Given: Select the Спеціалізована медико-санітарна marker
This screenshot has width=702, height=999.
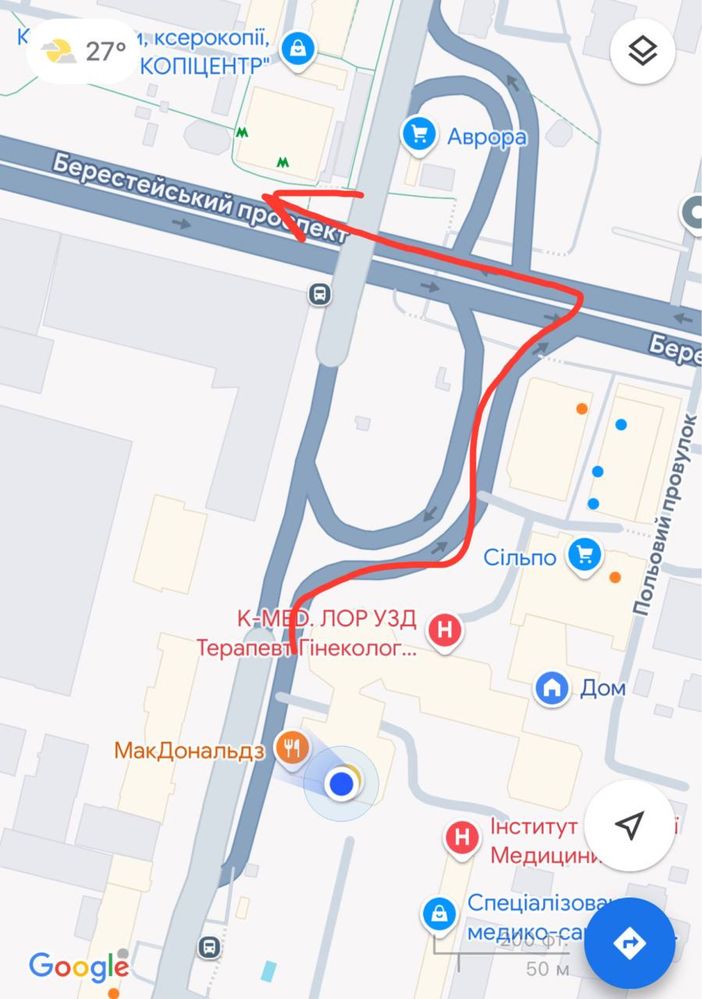Looking at the screenshot, I should tap(437, 912).
